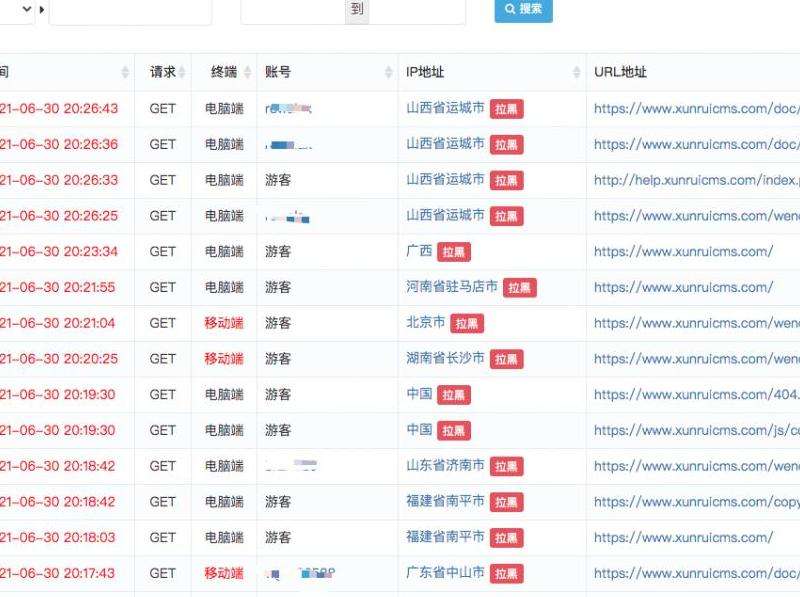The width and height of the screenshot is (800, 597).
Task: Open the xunruicms.com/copy URL link
Action: [x=696, y=502]
